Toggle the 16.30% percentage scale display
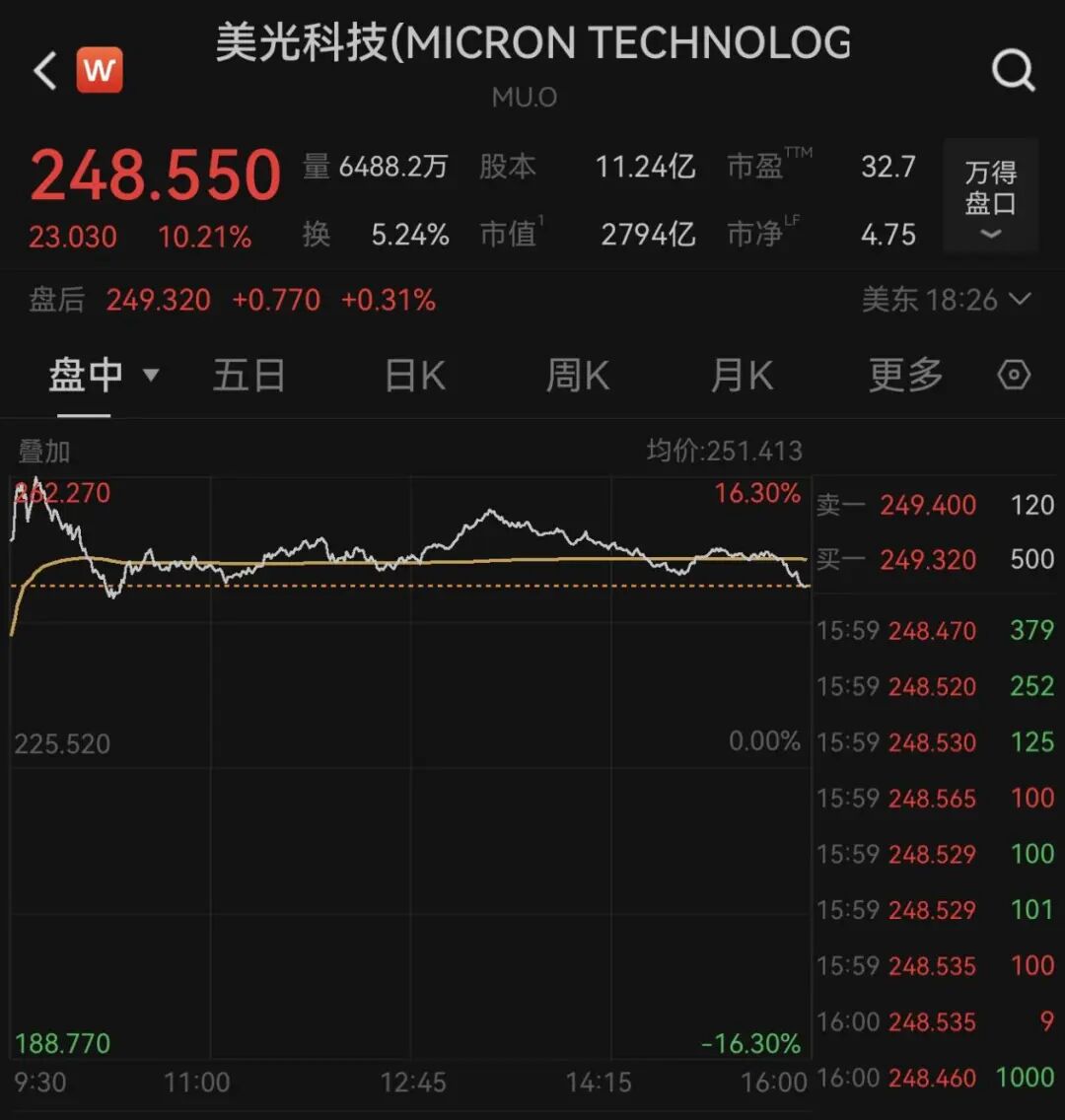The width and height of the screenshot is (1065, 1120). click(x=757, y=493)
